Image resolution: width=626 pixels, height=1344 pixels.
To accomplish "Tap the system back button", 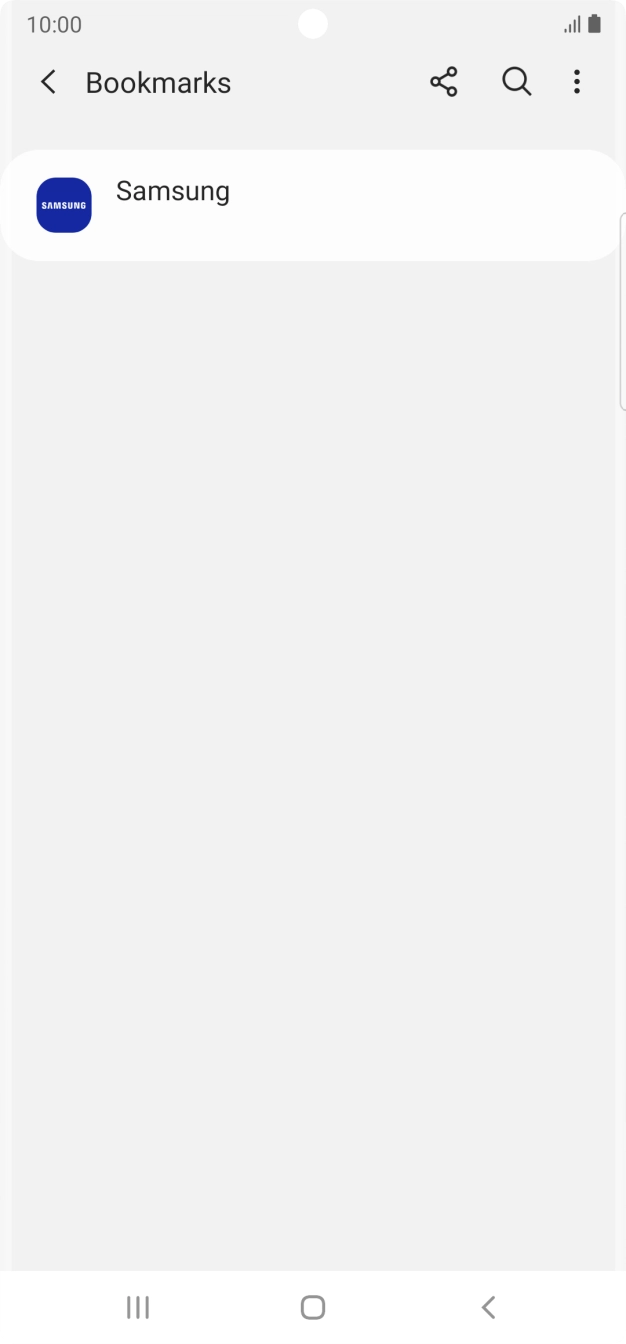I will coord(488,1306).
